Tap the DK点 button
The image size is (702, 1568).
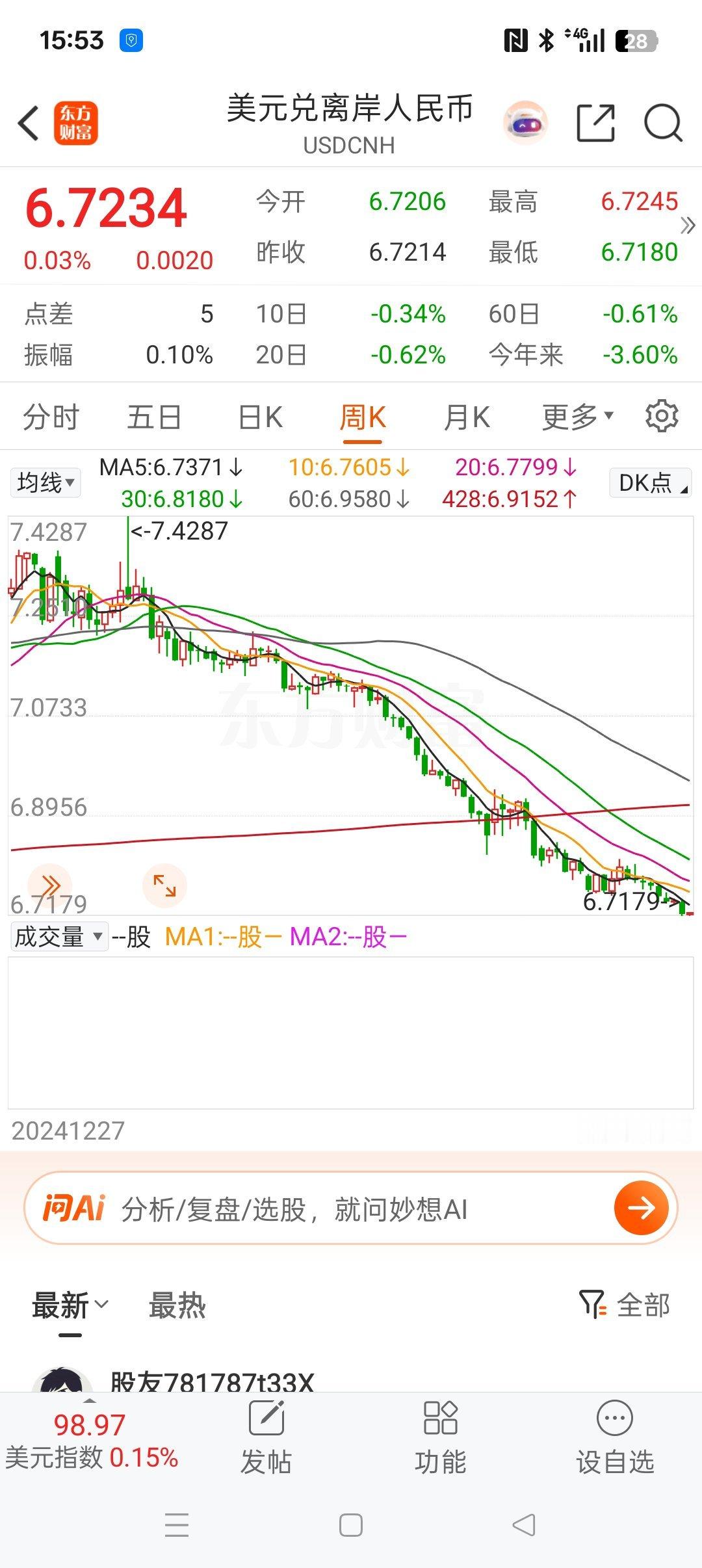click(x=650, y=483)
